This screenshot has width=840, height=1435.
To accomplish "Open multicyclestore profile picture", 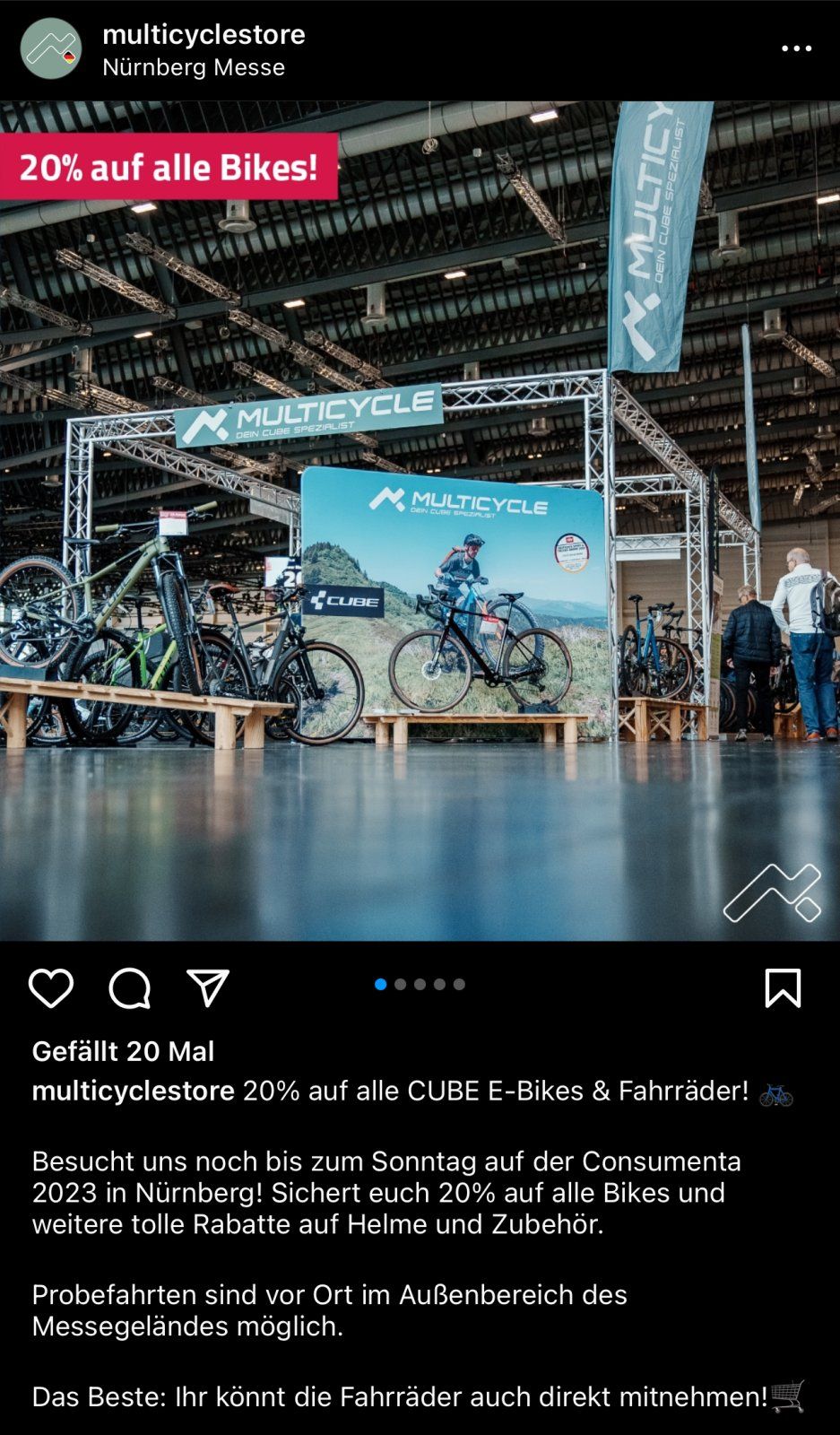I will 51,49.
